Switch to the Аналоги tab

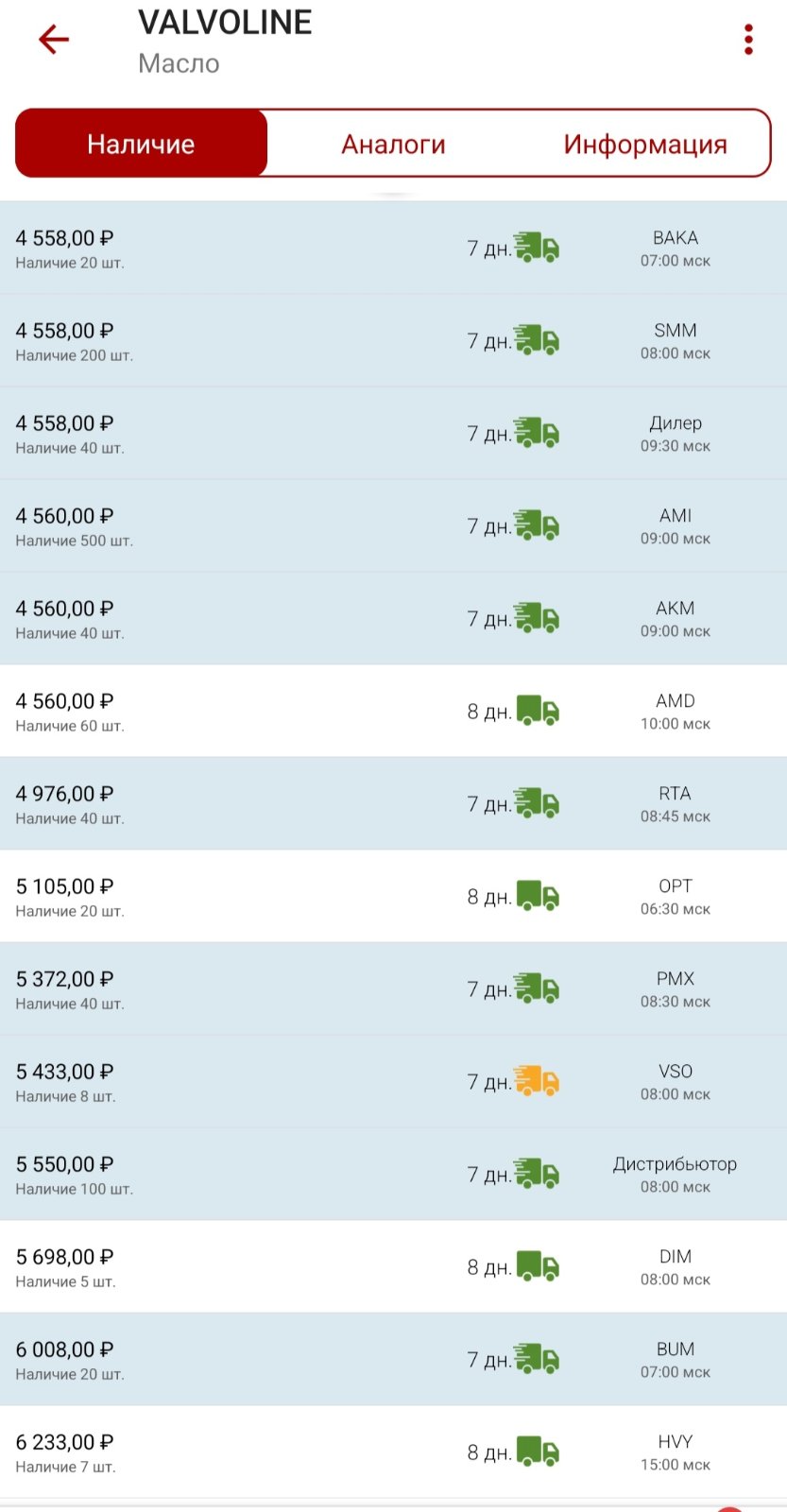(393, 144)
